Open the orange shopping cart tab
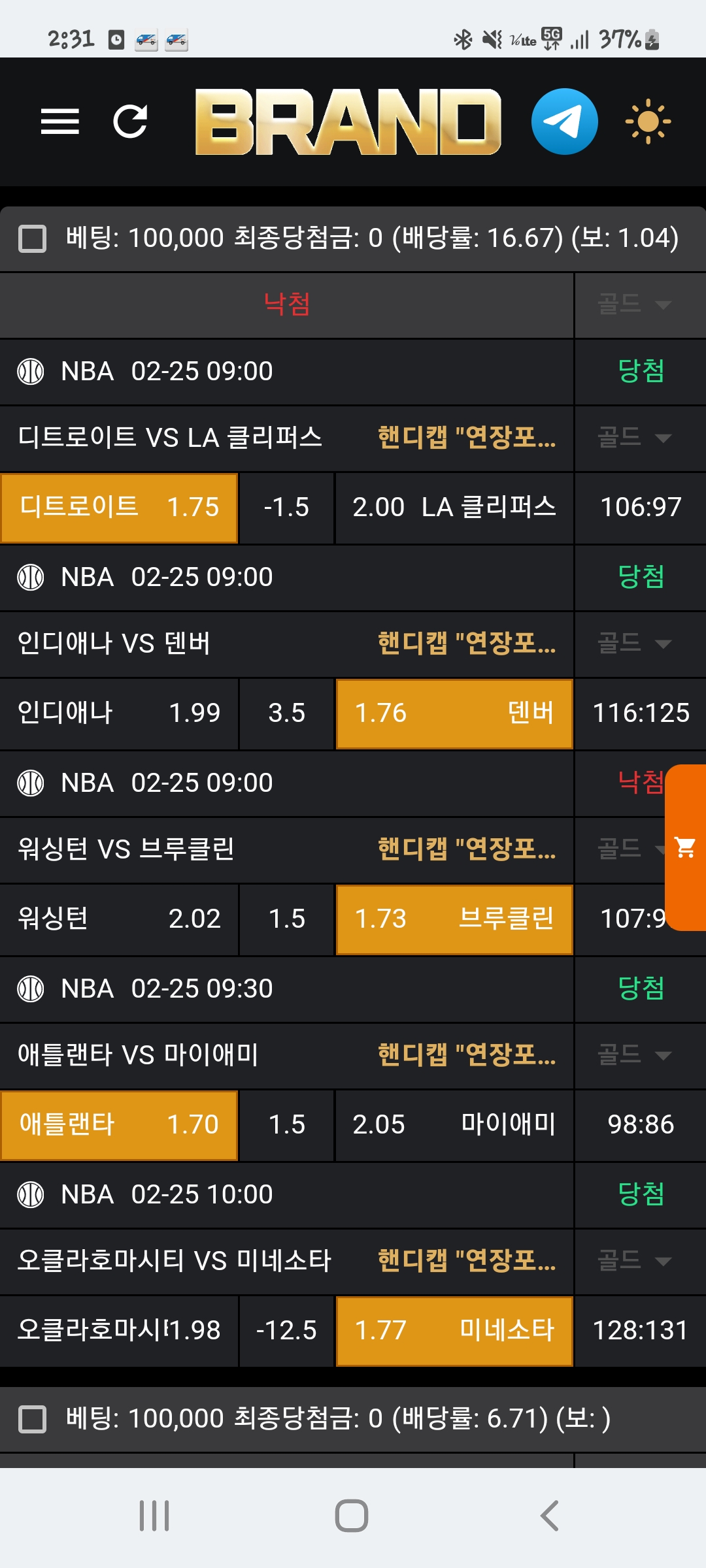706x1568 pixels. point(685,847)
